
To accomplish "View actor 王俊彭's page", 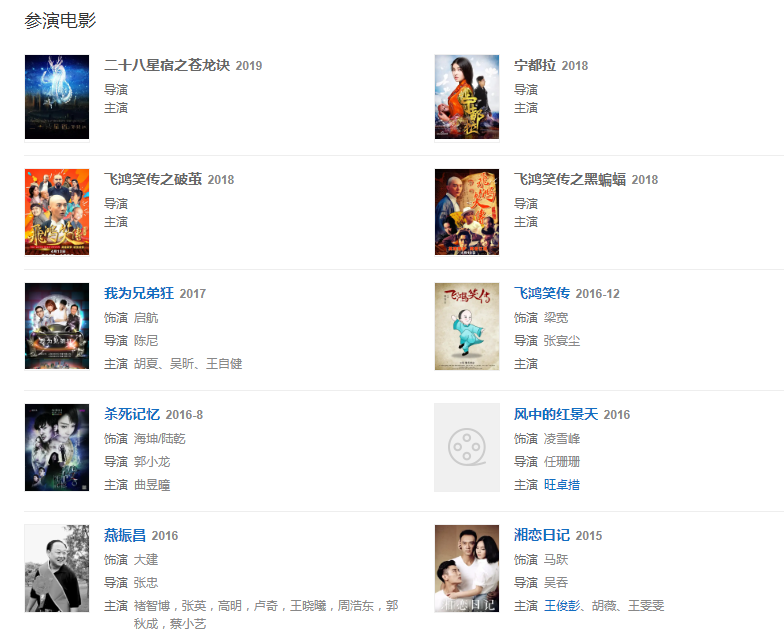I will click(x=562, y=606).
